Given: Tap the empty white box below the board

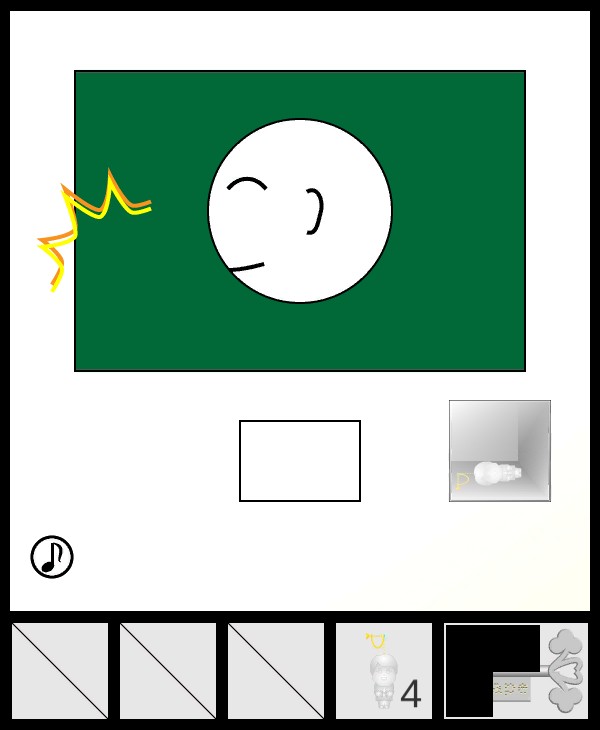Looking at the screenshot, I should coord(300,461).
